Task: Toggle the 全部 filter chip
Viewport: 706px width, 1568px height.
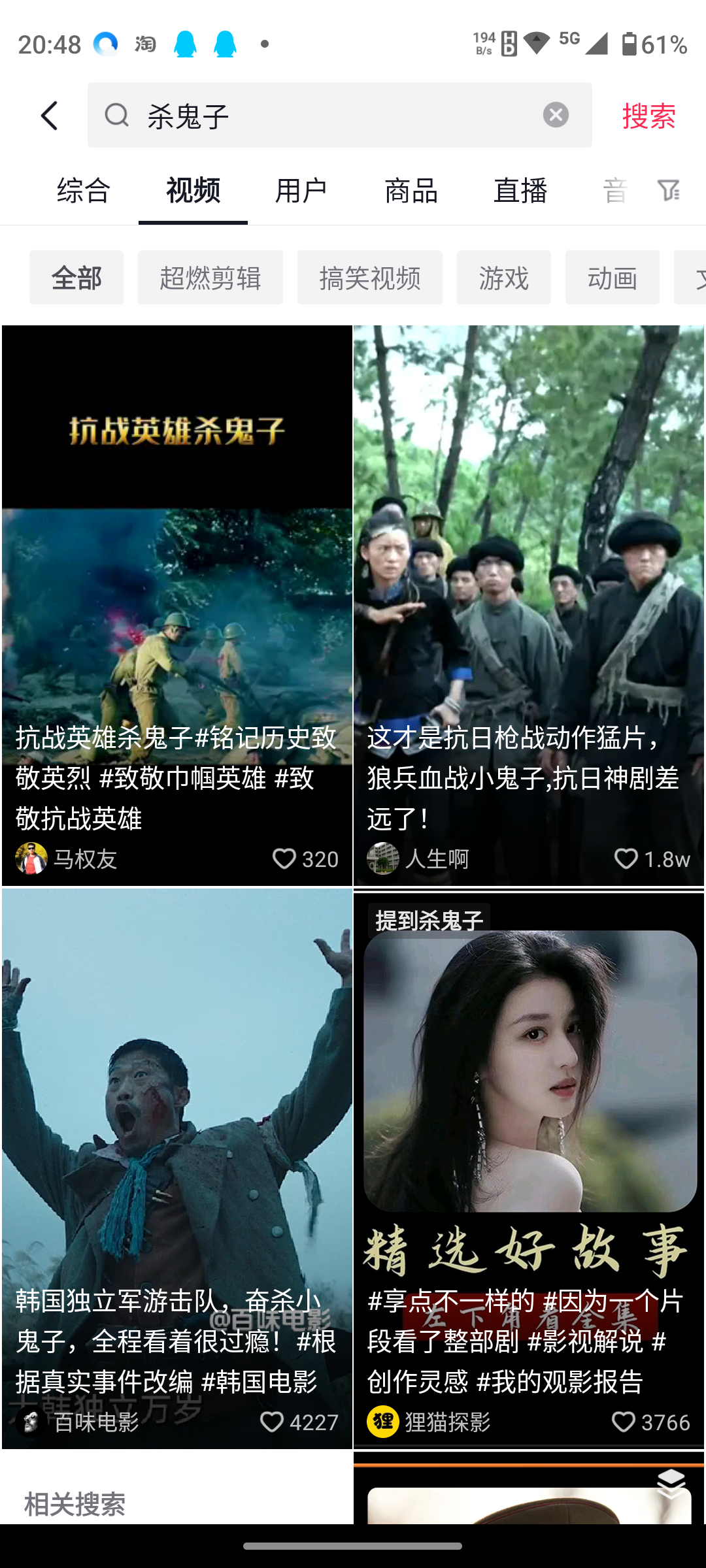Action: (x=76, y=277)
